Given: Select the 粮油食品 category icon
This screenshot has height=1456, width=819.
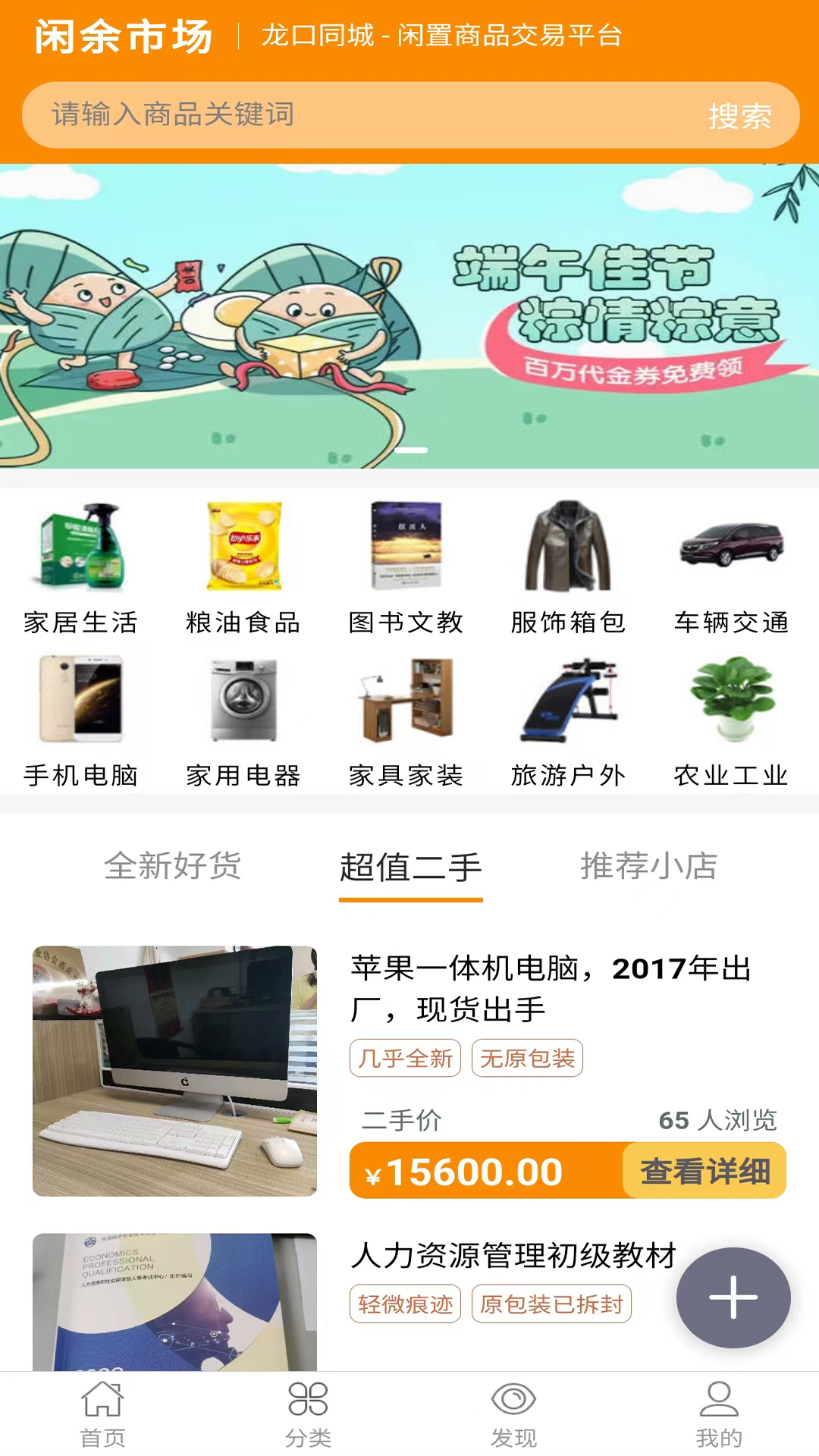Looking at the screenshot, I should [243, 548].
